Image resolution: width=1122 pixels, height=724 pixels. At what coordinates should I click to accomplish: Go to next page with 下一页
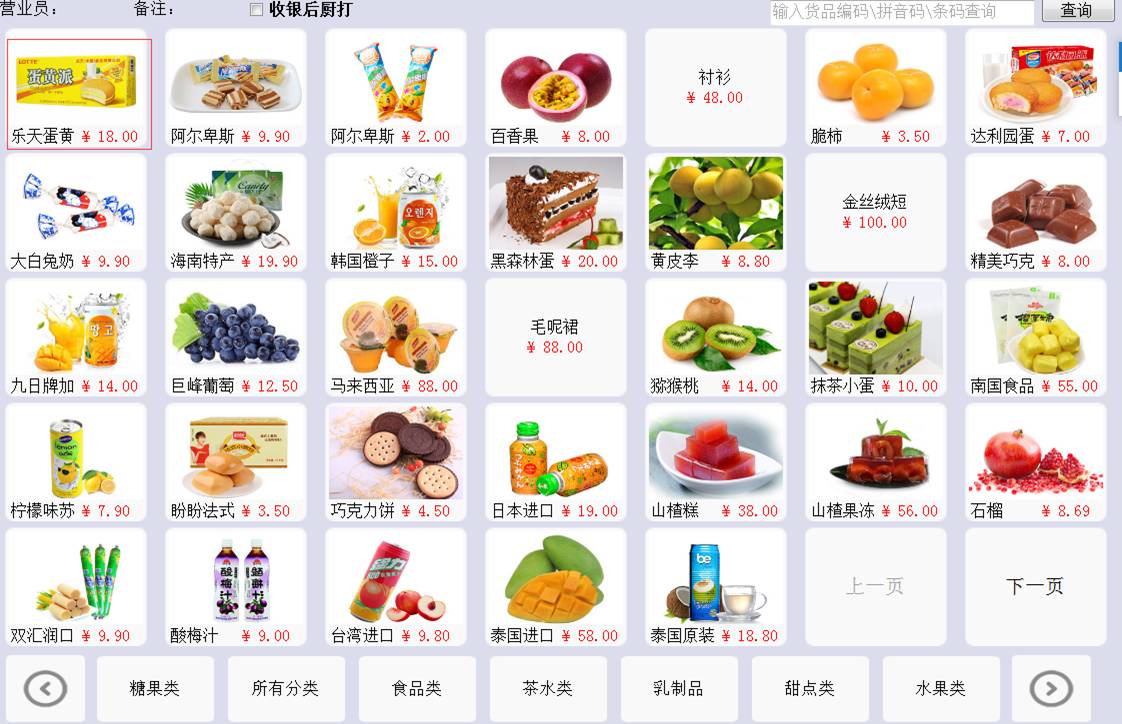coord(1035,587)
